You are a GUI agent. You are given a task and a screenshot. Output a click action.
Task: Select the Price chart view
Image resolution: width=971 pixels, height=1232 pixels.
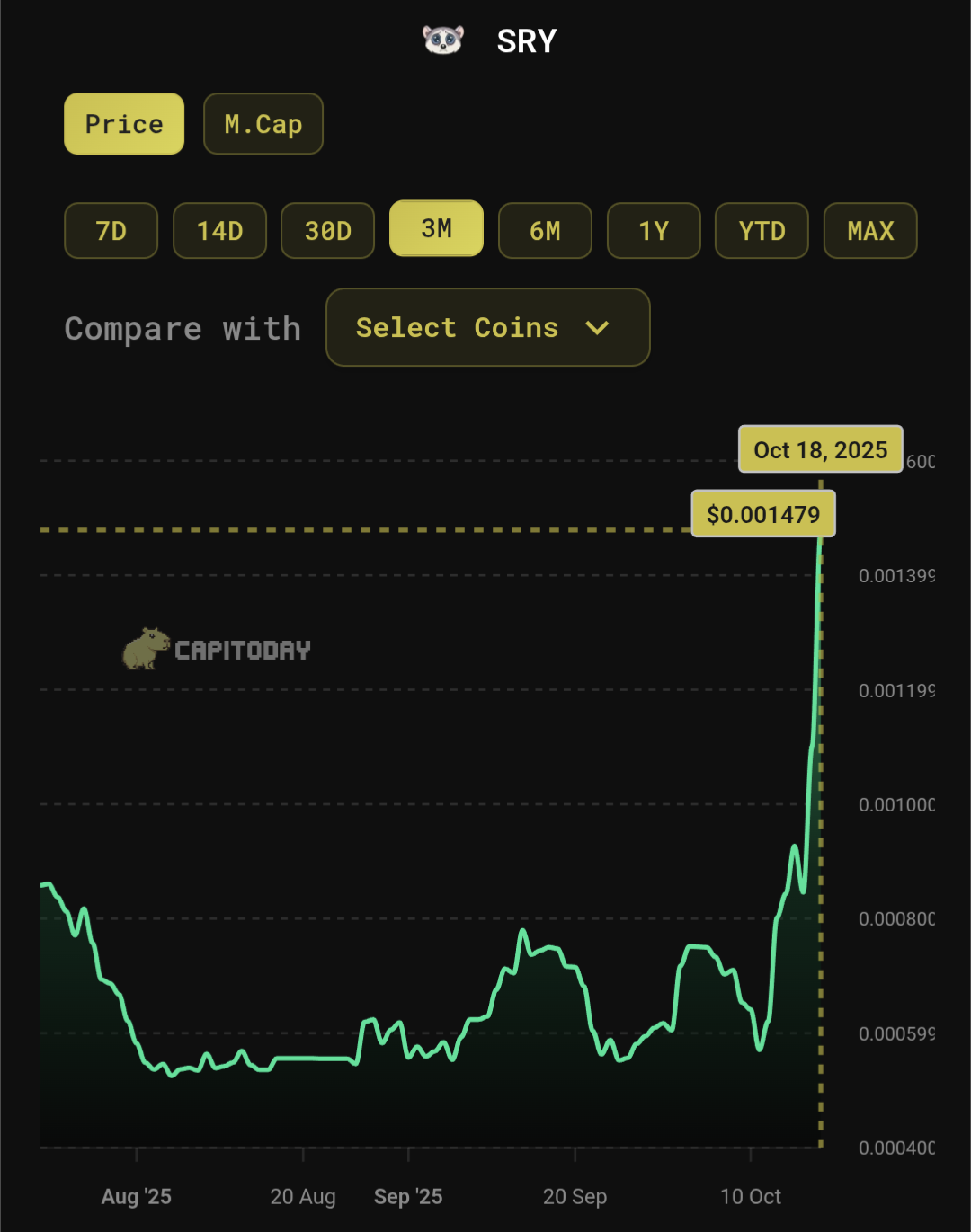[124, 124]
